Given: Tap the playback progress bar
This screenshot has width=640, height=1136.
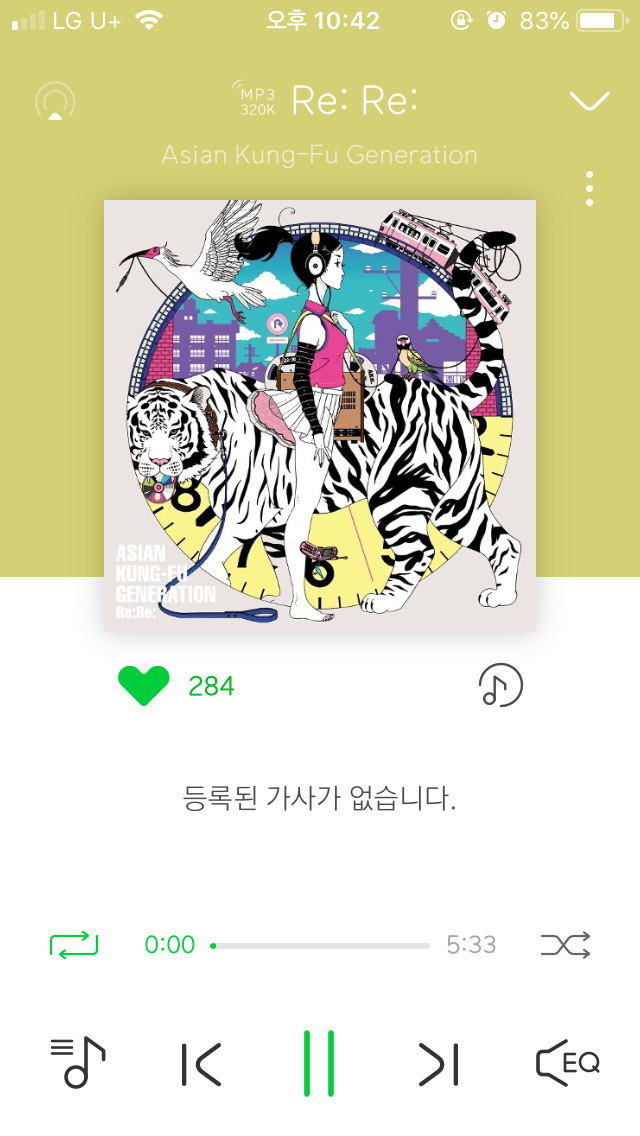Looking at the screenshot, I should (320, 945).
